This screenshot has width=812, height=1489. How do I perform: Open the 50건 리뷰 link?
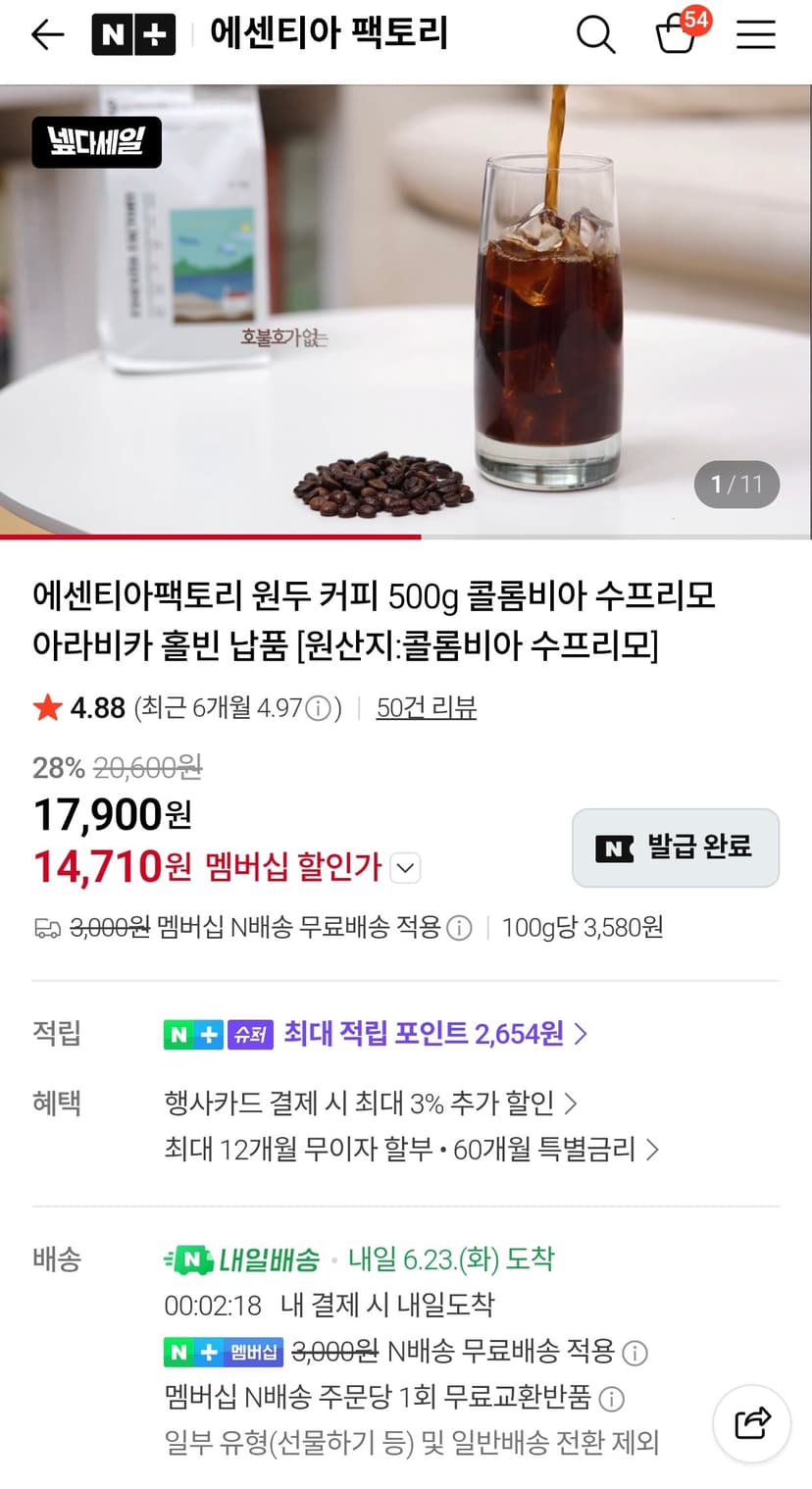(x=427, y=707)
